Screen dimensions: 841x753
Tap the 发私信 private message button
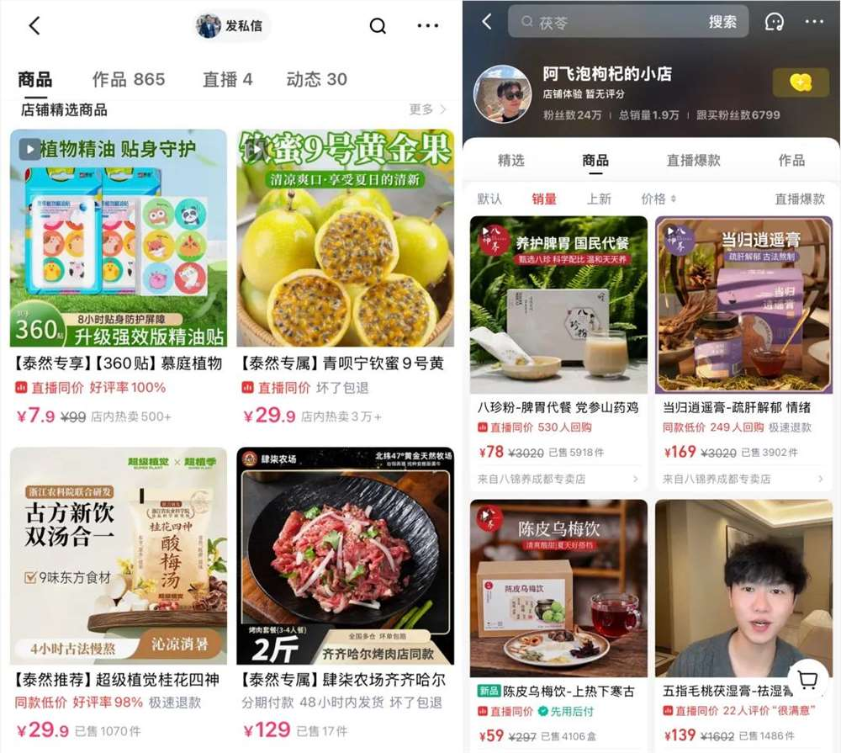[x=231, y=26]
